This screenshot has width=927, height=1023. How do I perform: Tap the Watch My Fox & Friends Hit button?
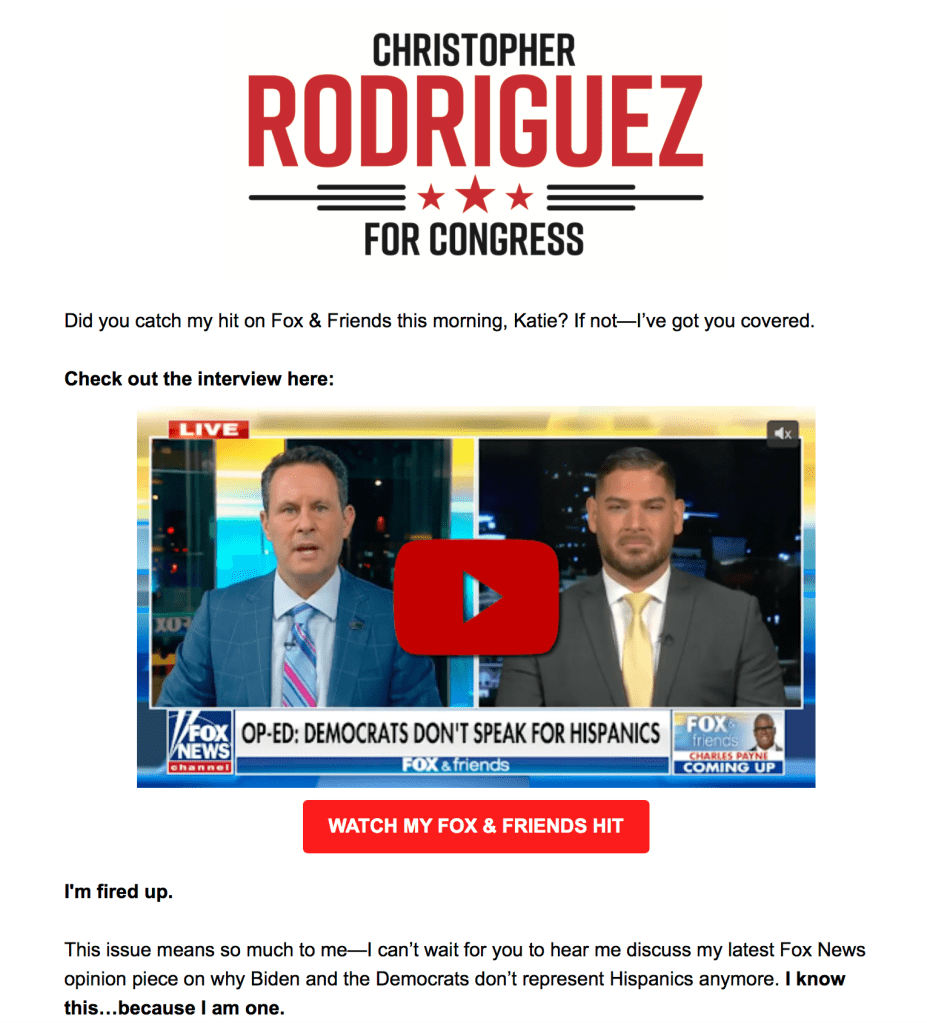point(476,826)
